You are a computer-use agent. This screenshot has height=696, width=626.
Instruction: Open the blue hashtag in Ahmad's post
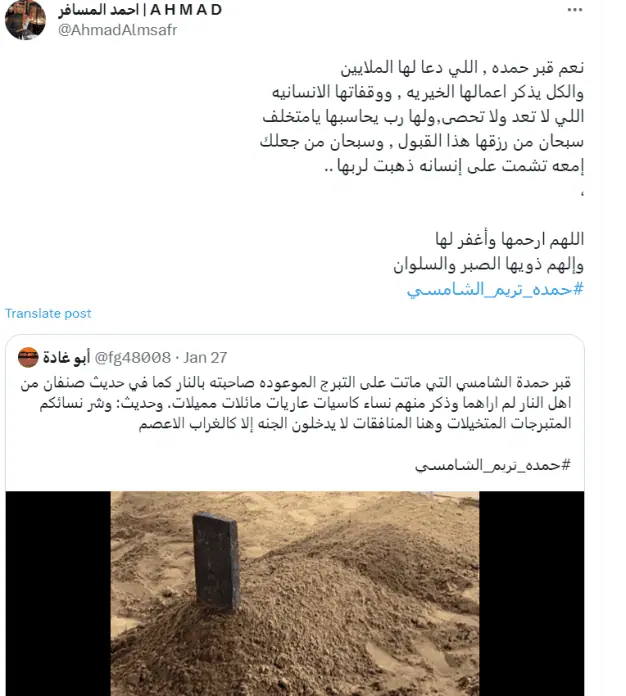(x=495, y=289)
